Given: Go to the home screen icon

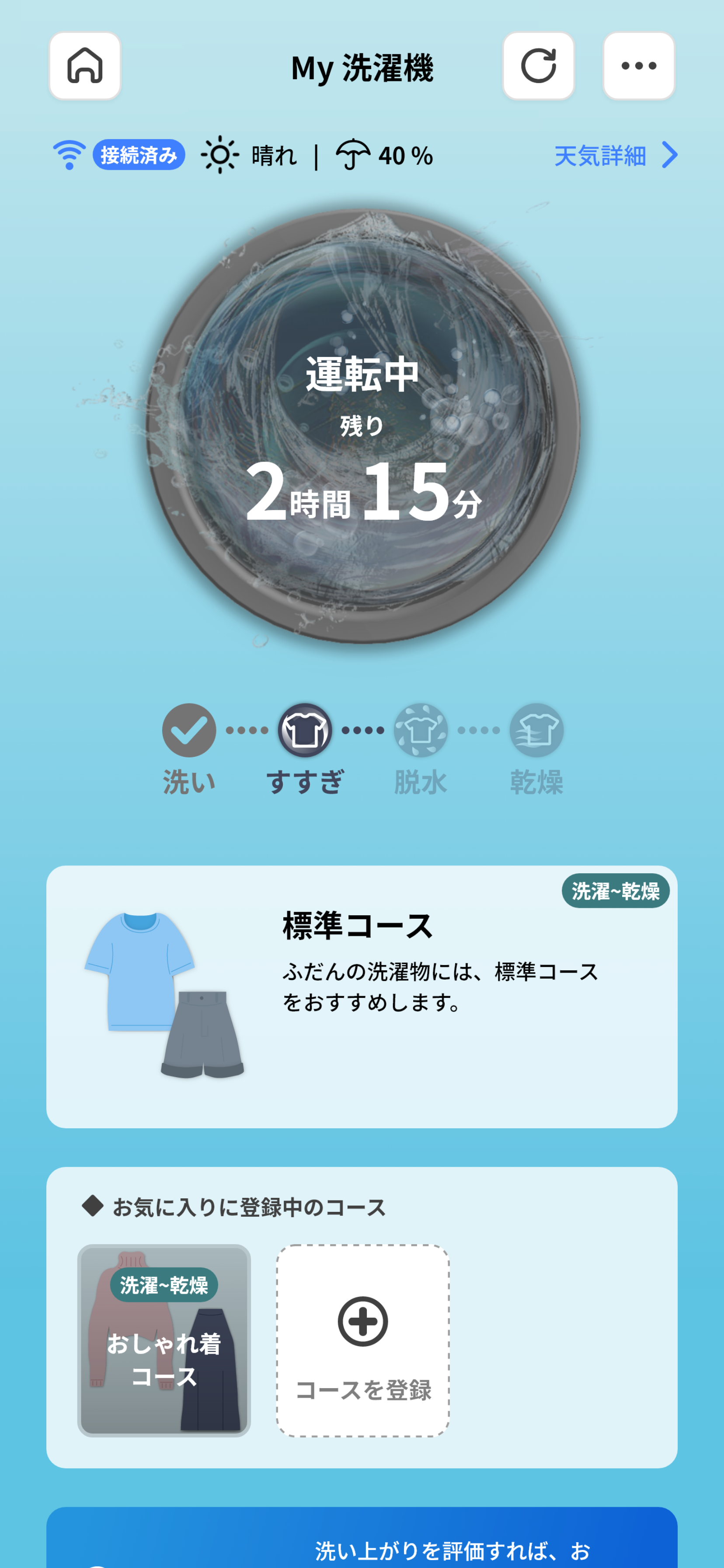Looking at the screenshot, I should 84,66.
